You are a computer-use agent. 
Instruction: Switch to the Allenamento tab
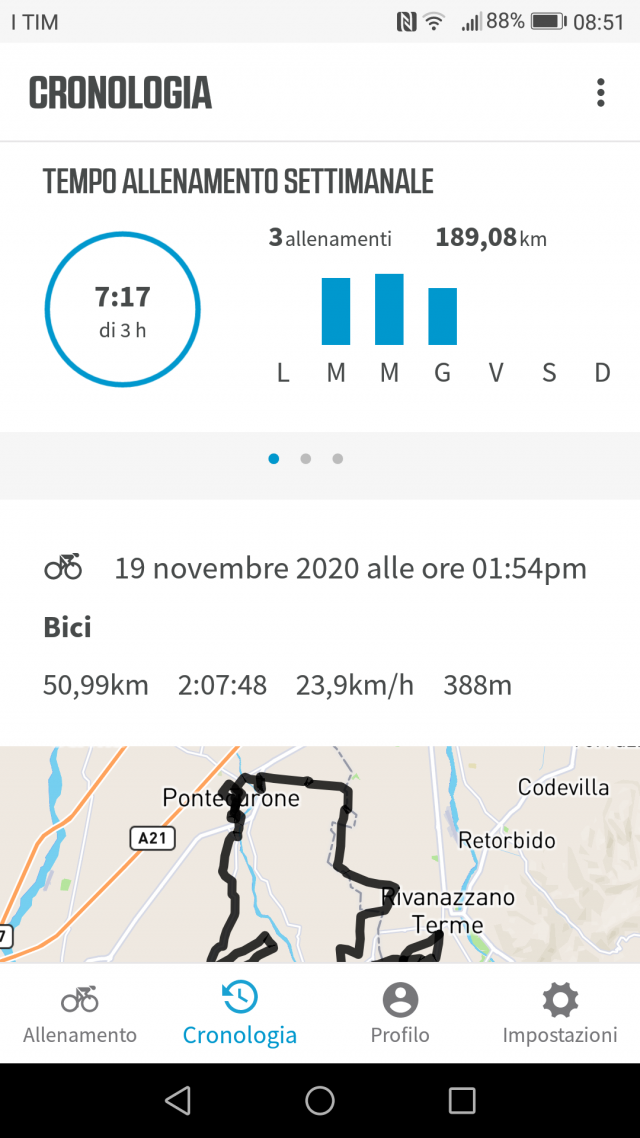coord(80,1014)
